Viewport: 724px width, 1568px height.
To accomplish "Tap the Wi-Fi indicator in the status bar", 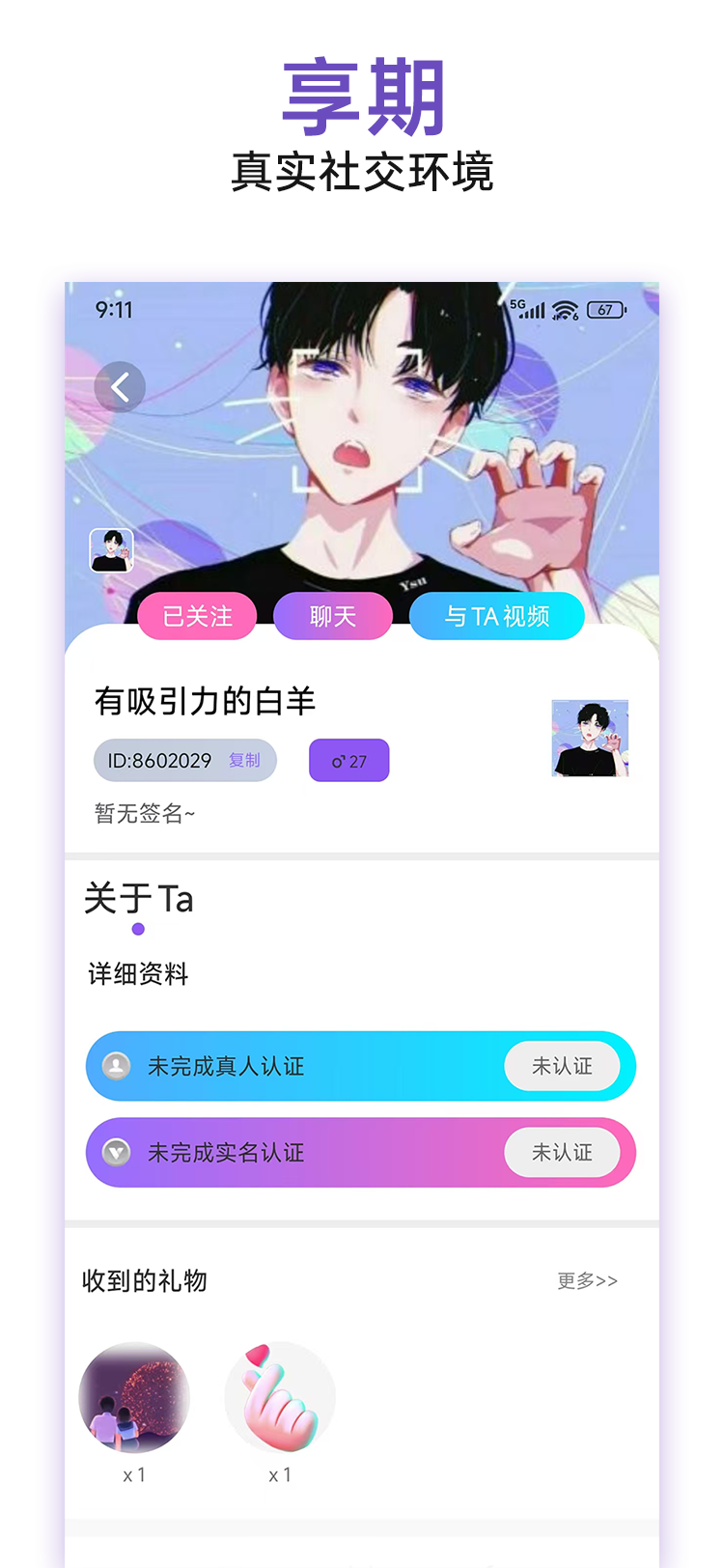I will pyautogui.click(x=565, y=311).
